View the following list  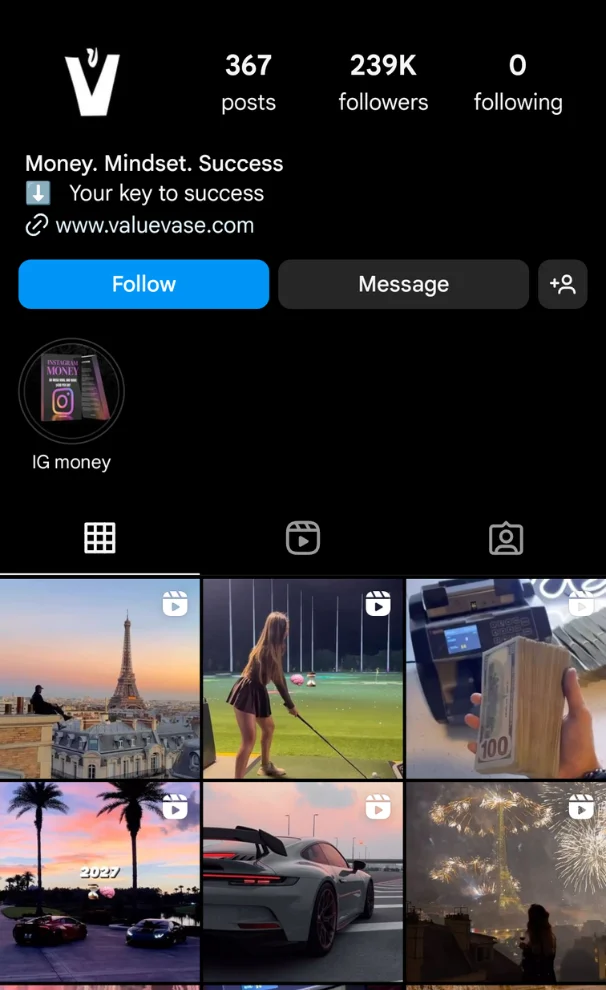click(517, 82)
